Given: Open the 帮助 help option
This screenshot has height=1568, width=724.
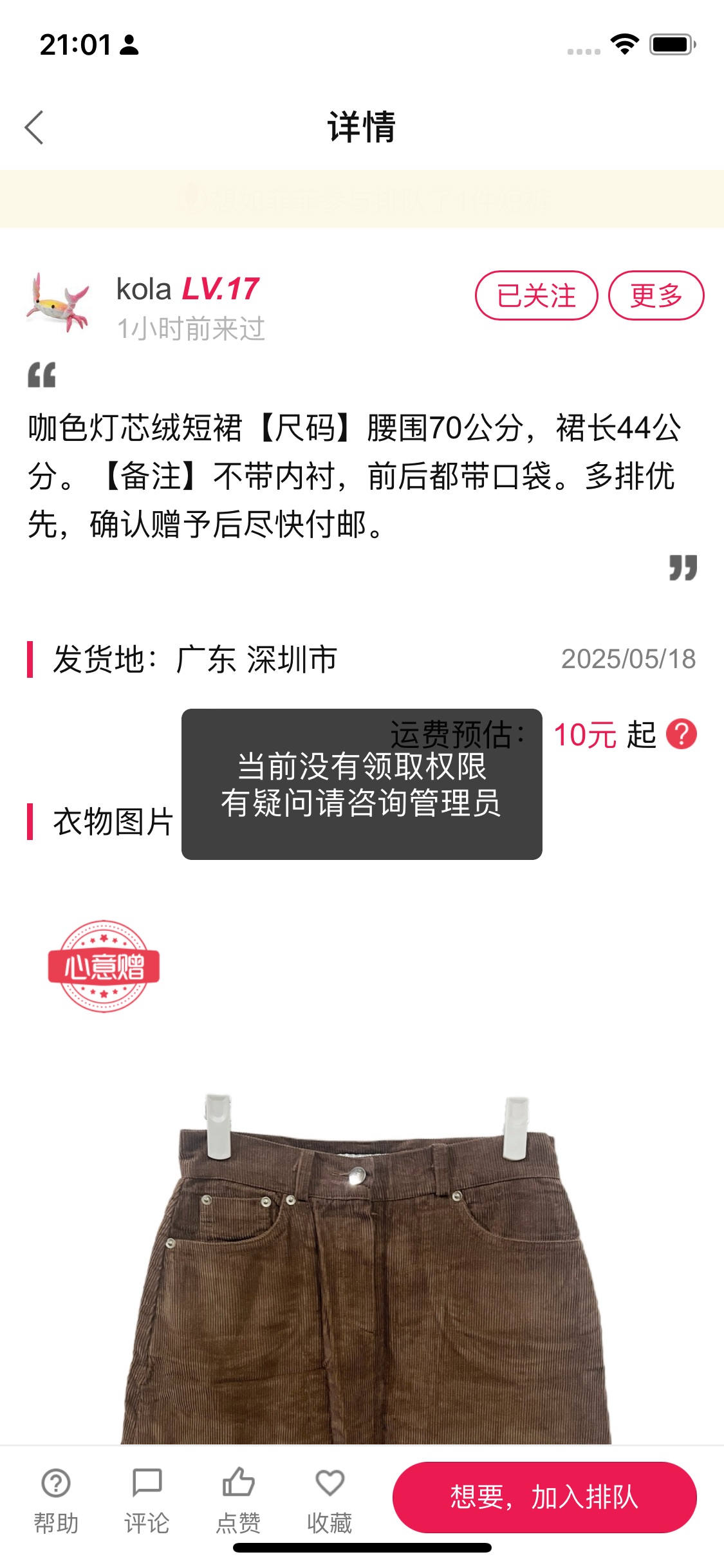Looking at the screenshot, I should (56, 1500).
